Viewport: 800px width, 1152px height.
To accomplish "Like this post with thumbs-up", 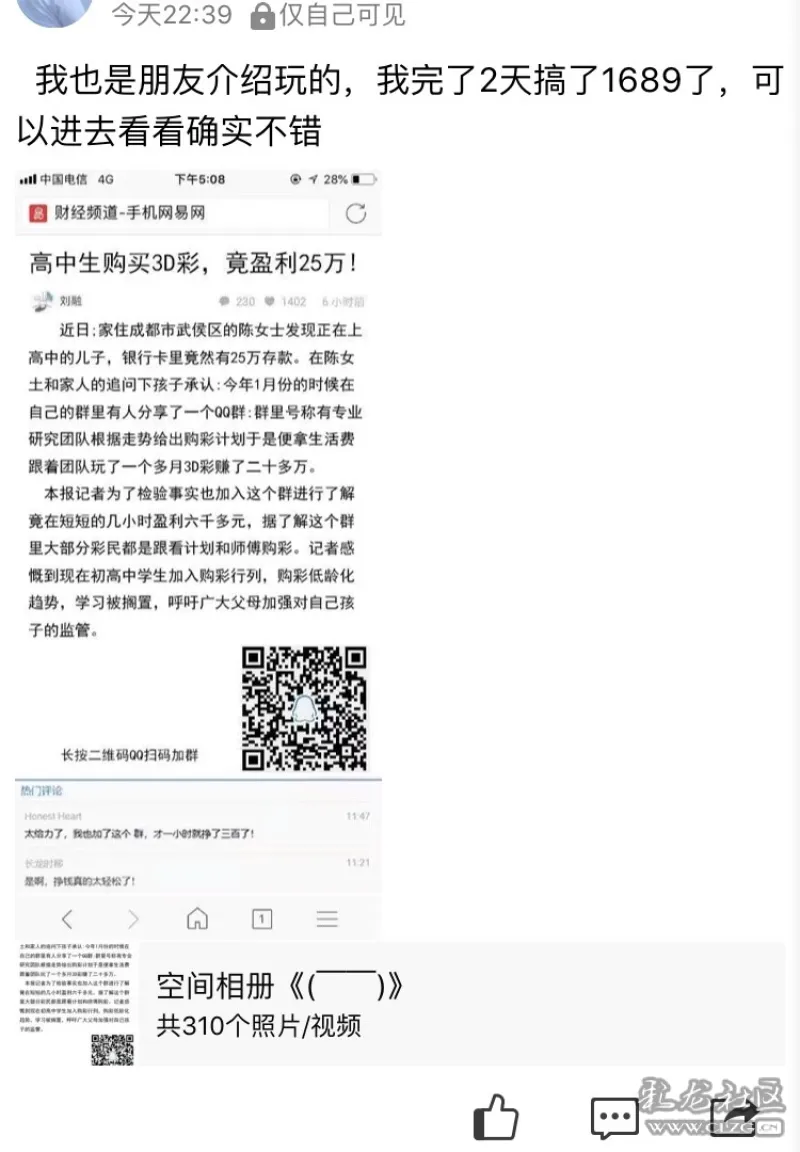I will [495, 1116].
